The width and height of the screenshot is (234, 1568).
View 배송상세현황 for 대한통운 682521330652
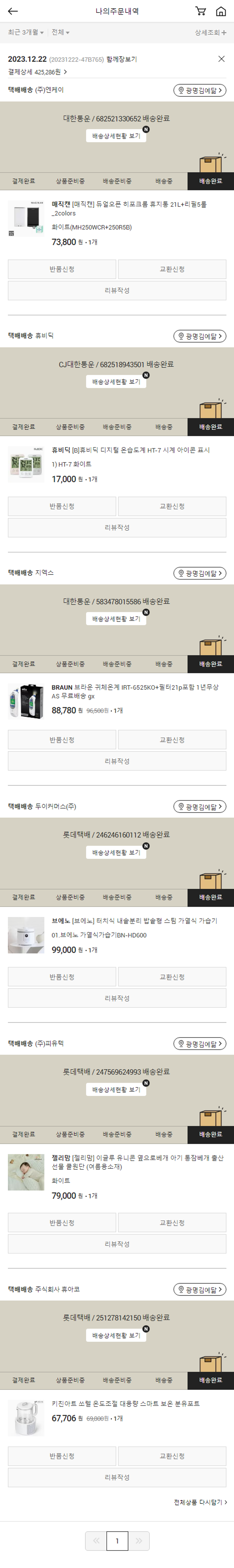[x=116, y=136]
